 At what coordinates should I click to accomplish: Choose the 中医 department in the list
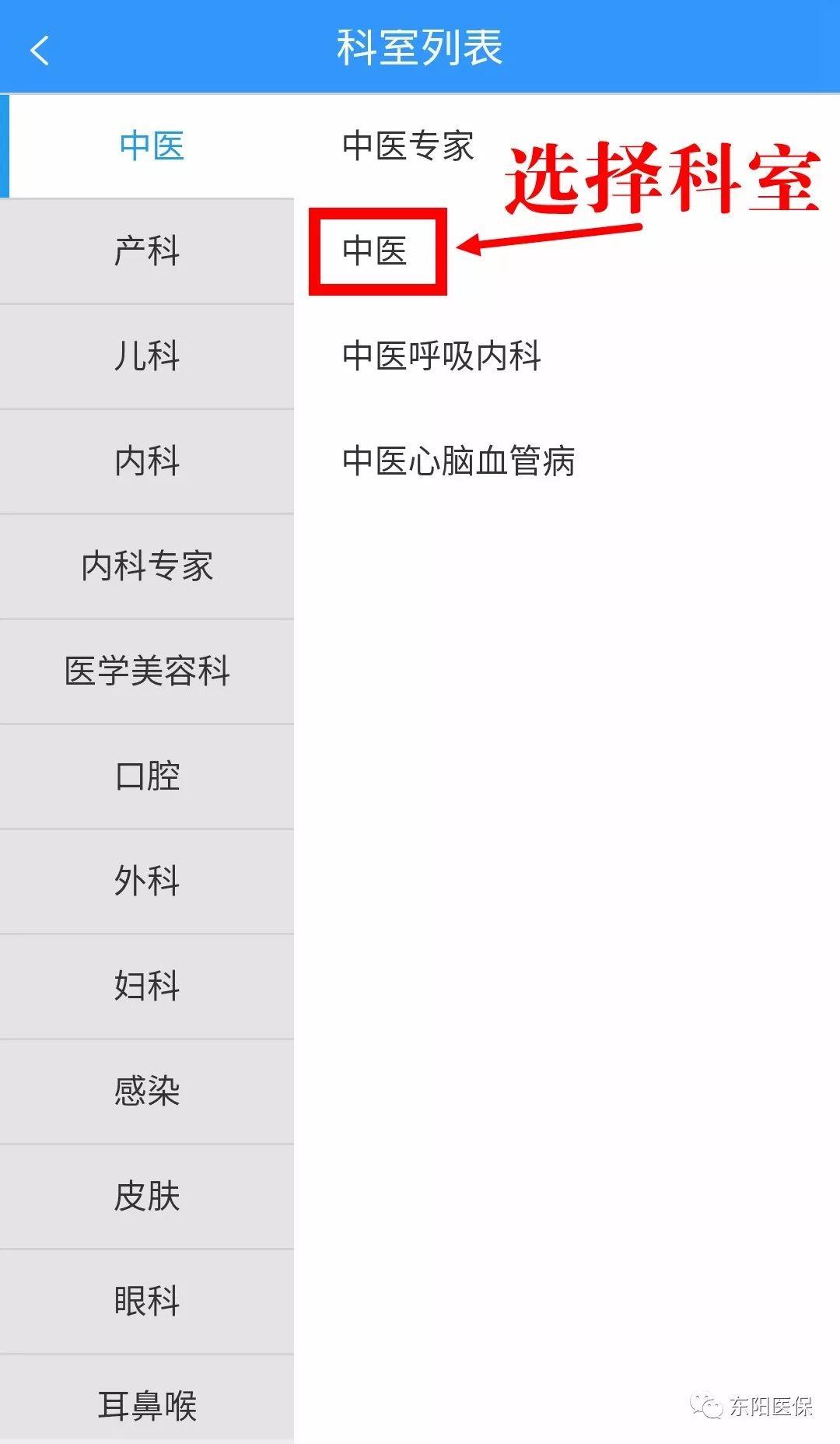click(376, 251)
